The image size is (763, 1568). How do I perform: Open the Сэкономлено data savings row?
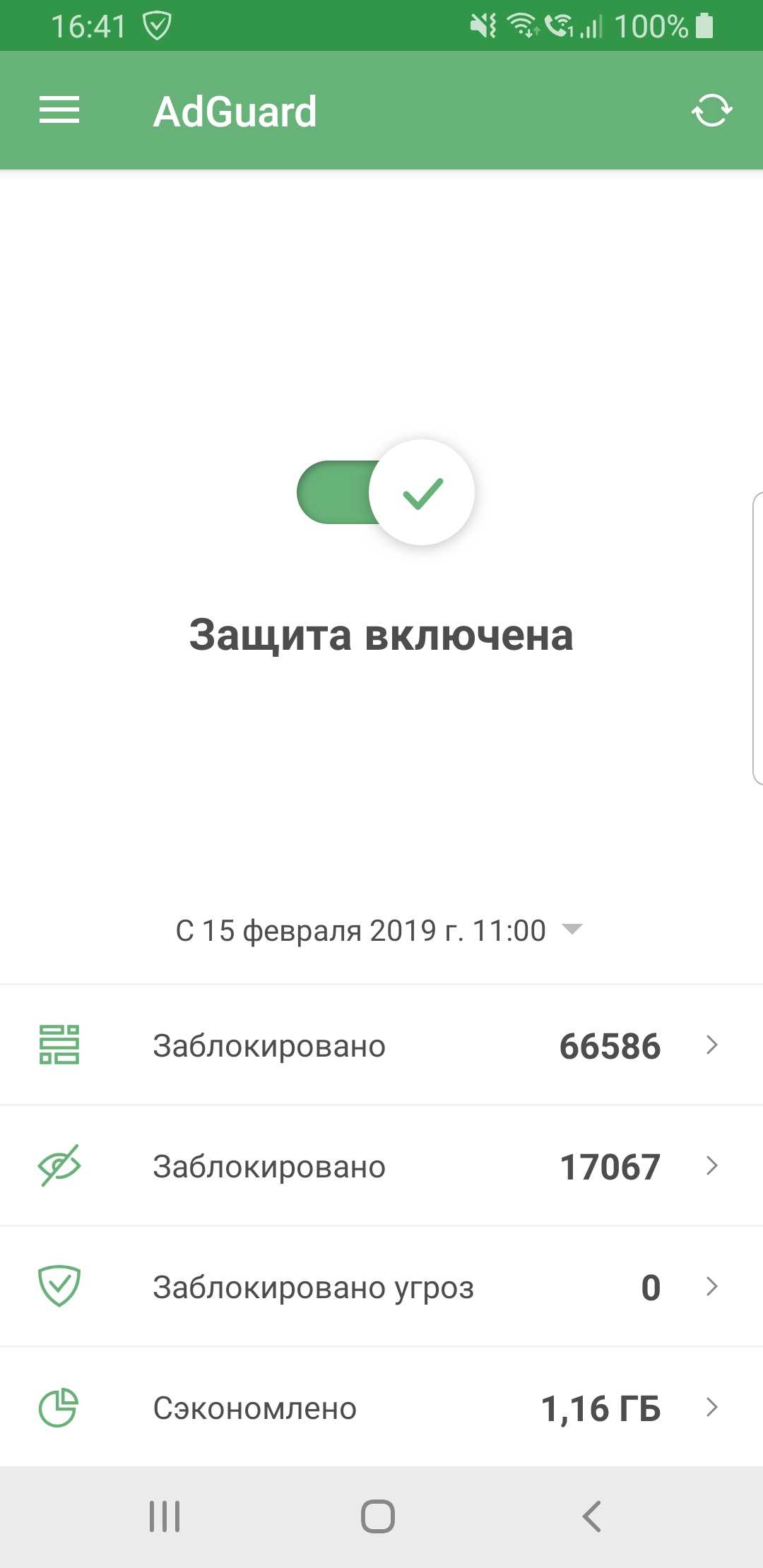tap(381, 1408)
